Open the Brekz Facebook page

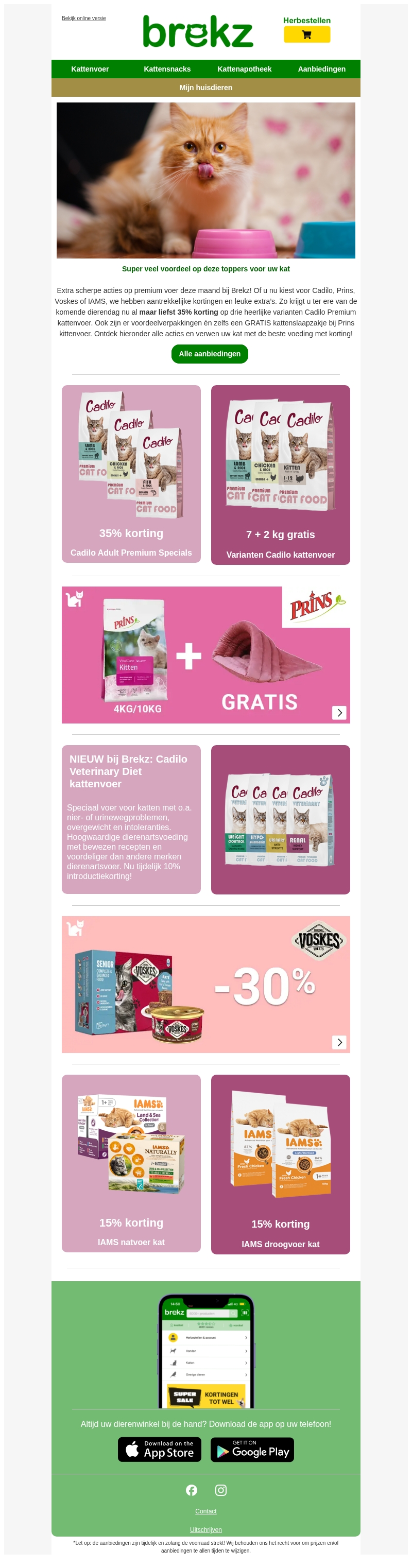click(x=191, y=1490)
